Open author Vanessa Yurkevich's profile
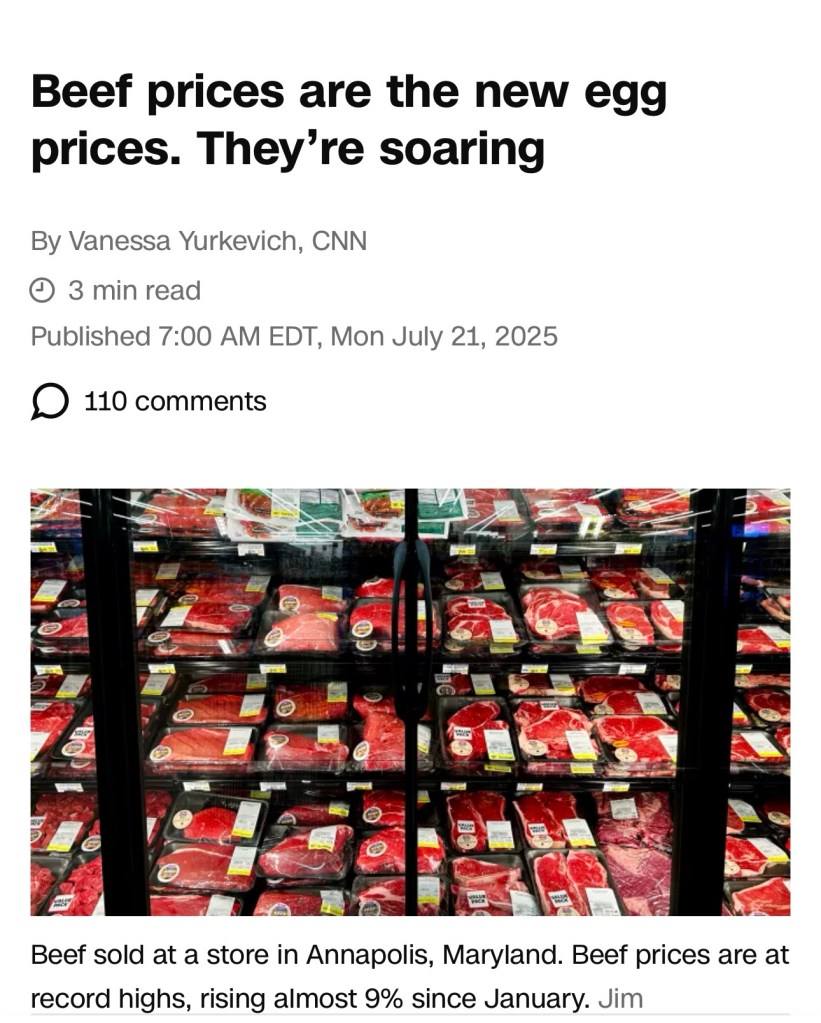This screenshot has height=1023, width=821. coord(181,241)
